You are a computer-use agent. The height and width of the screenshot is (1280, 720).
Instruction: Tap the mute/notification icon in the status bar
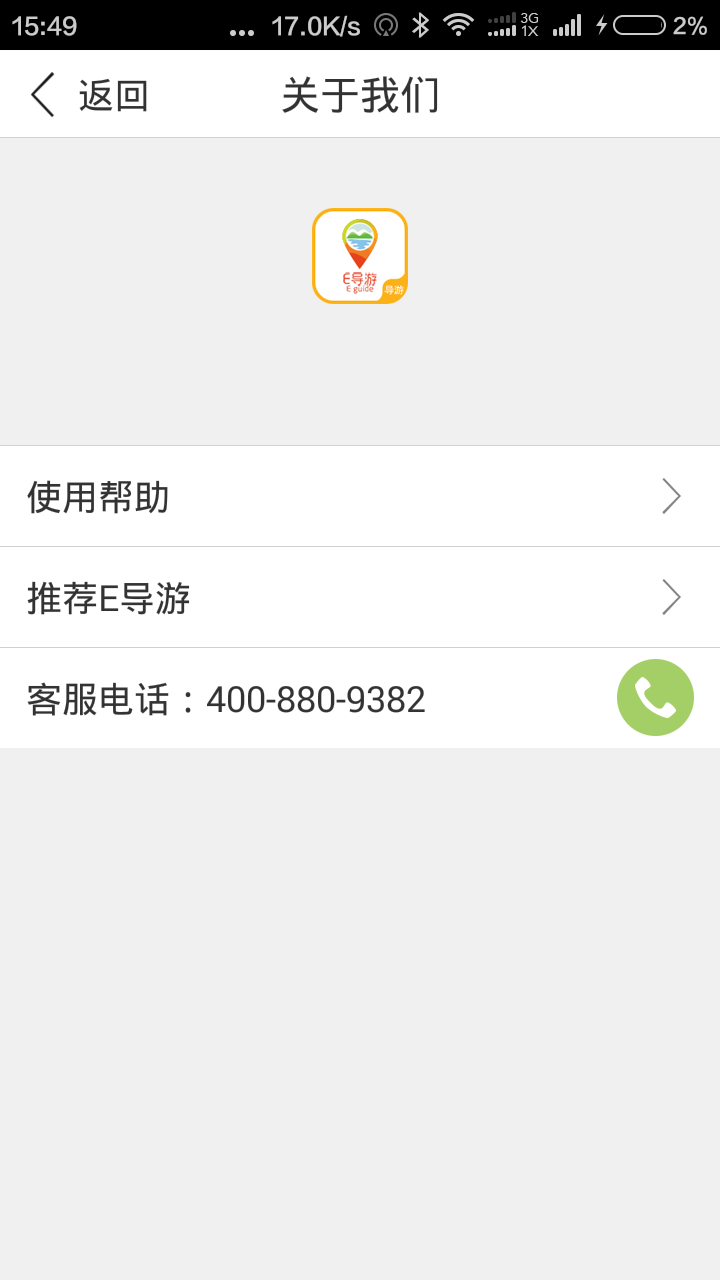pyautogui.click(x=385, y=26)
